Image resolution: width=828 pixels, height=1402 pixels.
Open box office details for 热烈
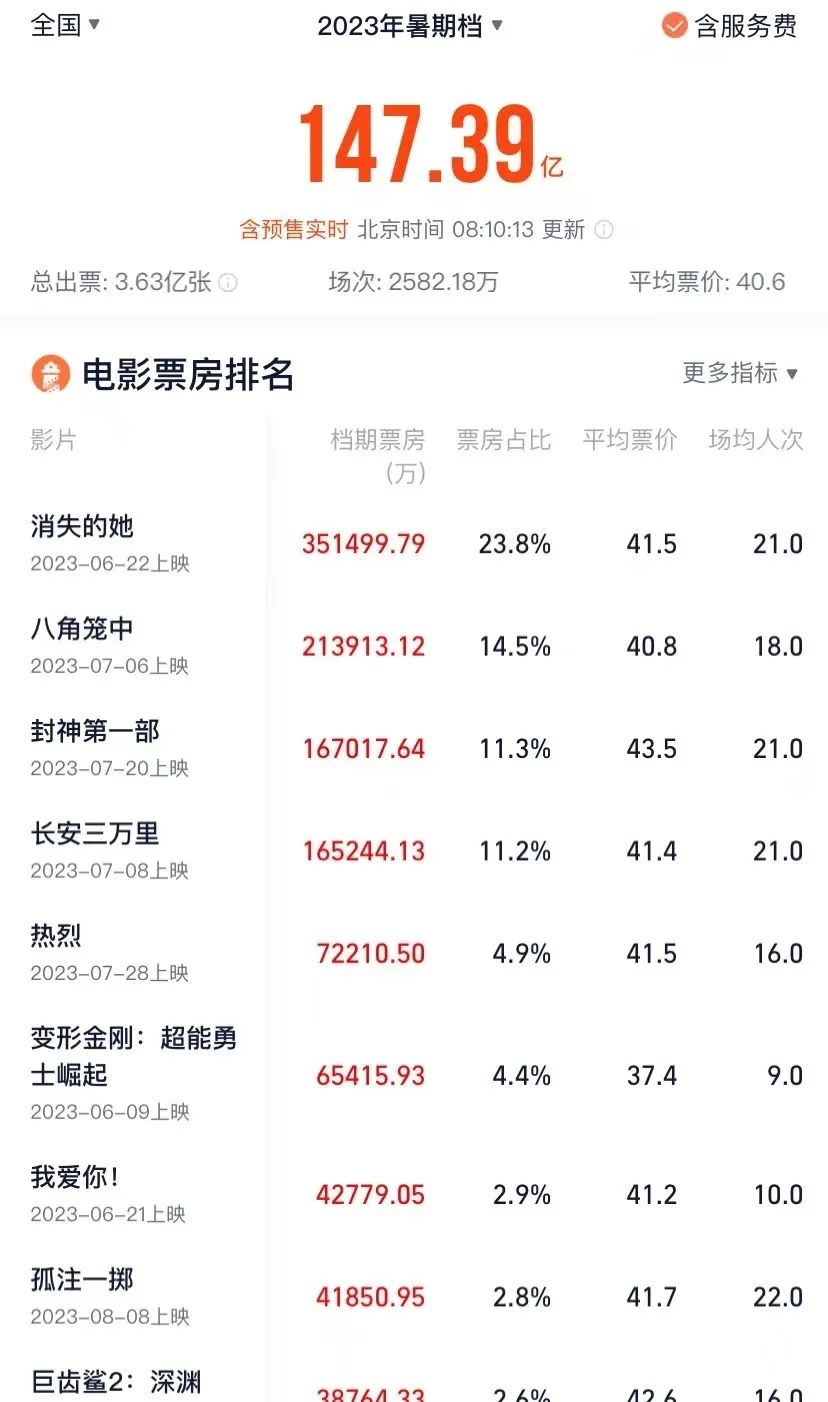click(x=414, y=953)
